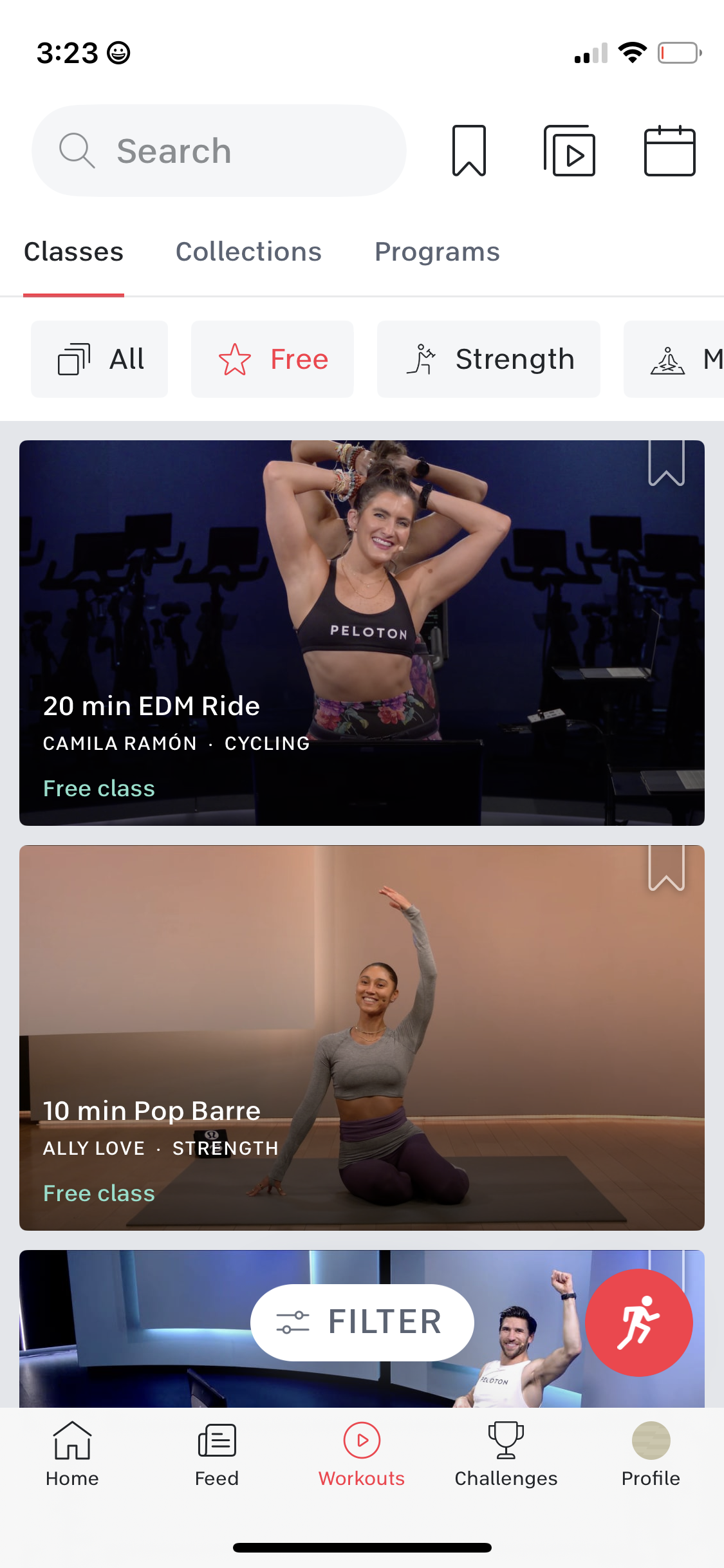Screen dimensions: 724x1568
Task: Open the Feed via the newspaper icon
Action: pos(216,1451)
